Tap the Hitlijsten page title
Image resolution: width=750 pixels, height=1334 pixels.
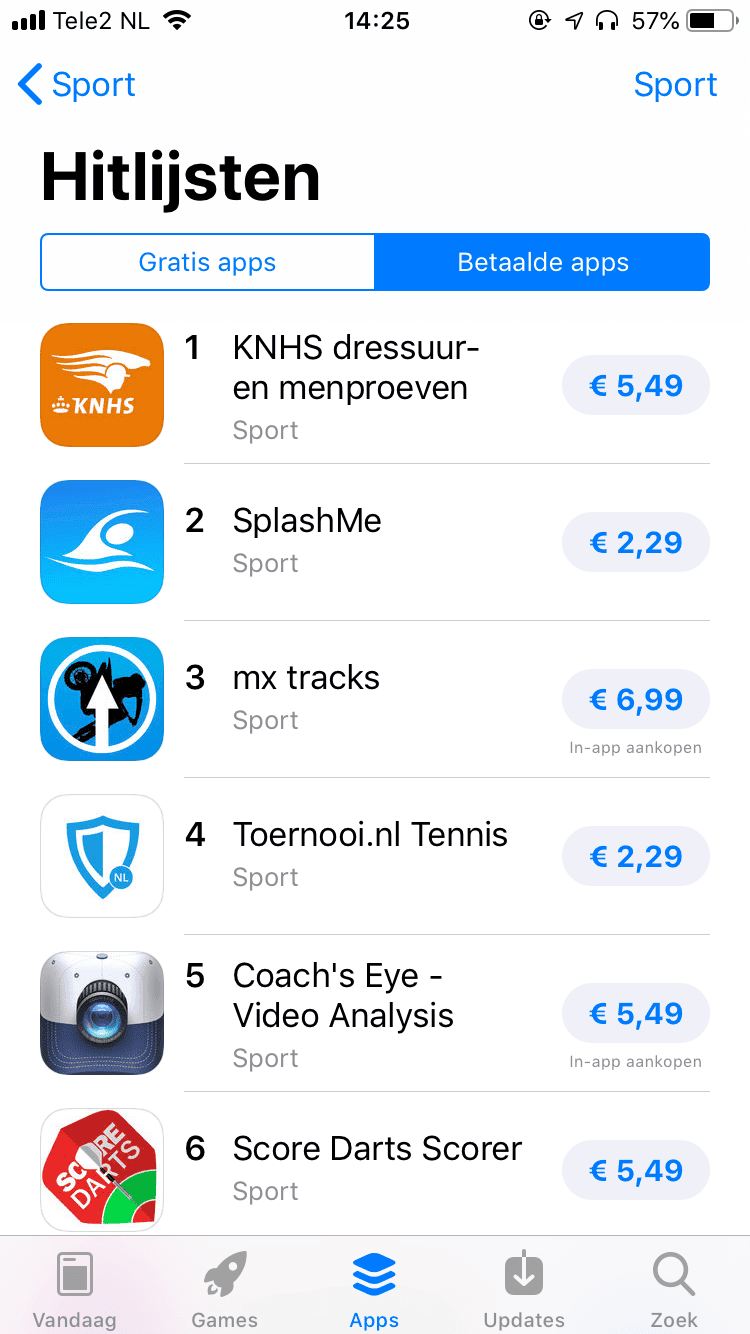[180, 178]
